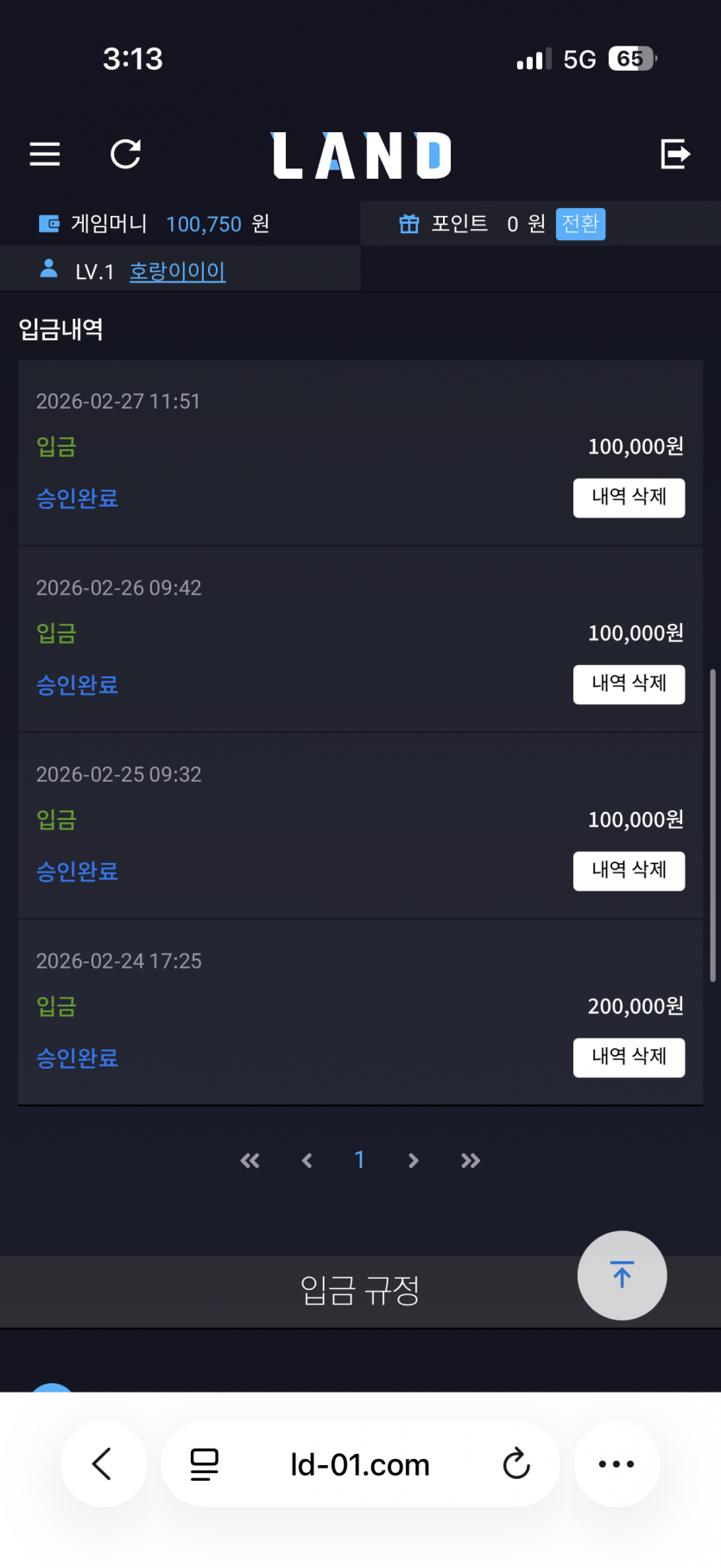Viewport: 721px width, 1568px height.
Task: Jump to the last page
Action: (x=471, y=1160)
